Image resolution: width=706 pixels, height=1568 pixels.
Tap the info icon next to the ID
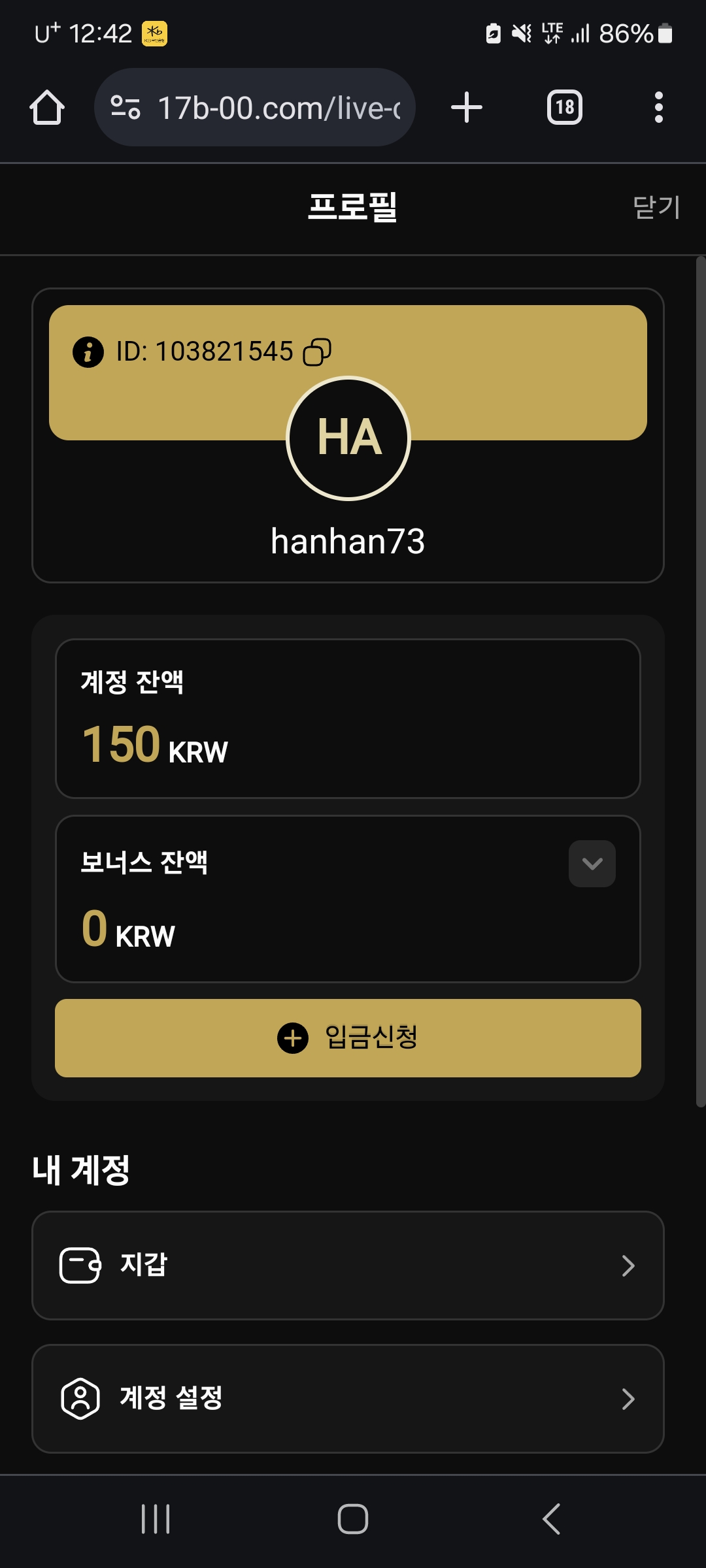click(88, 352)
